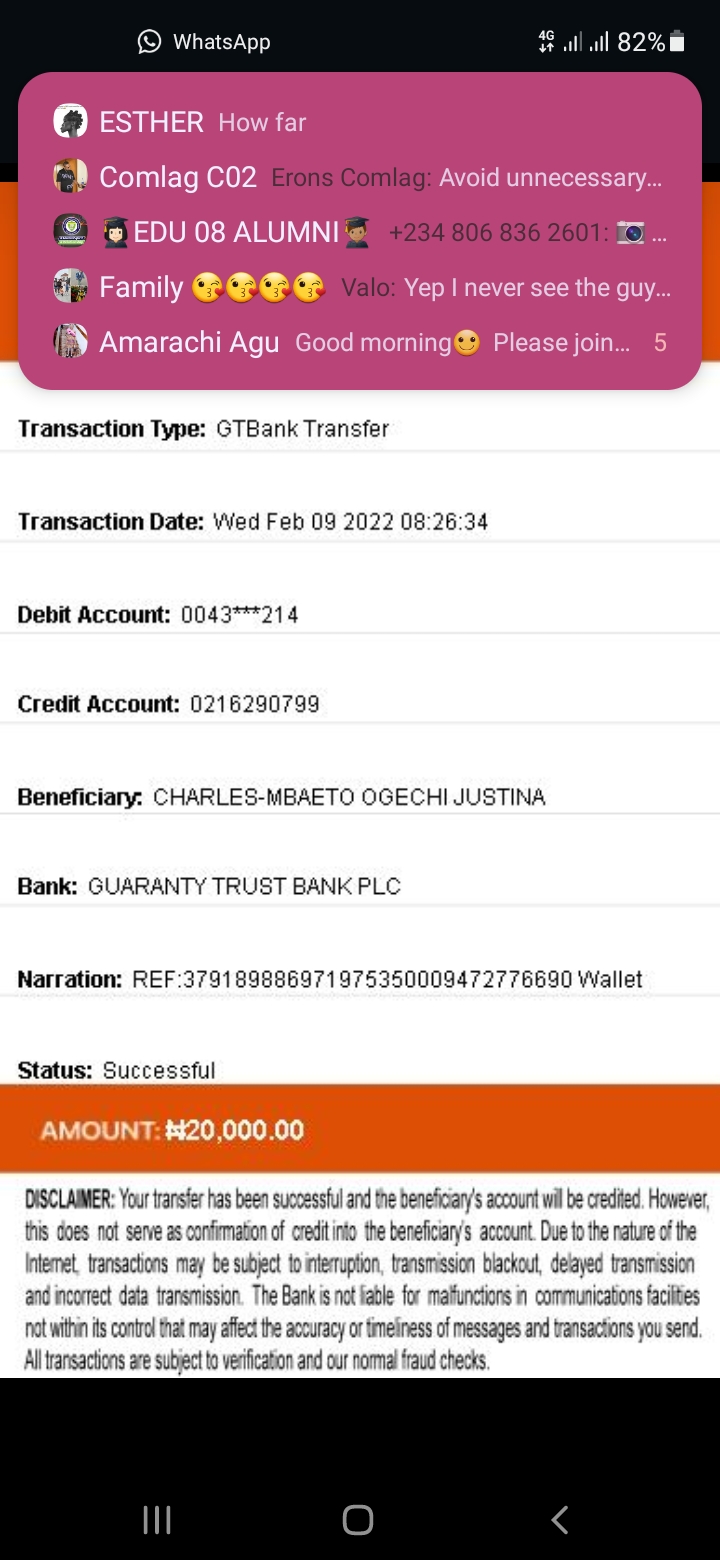Open the Comlag C02 notification

[x=360, y=177]
